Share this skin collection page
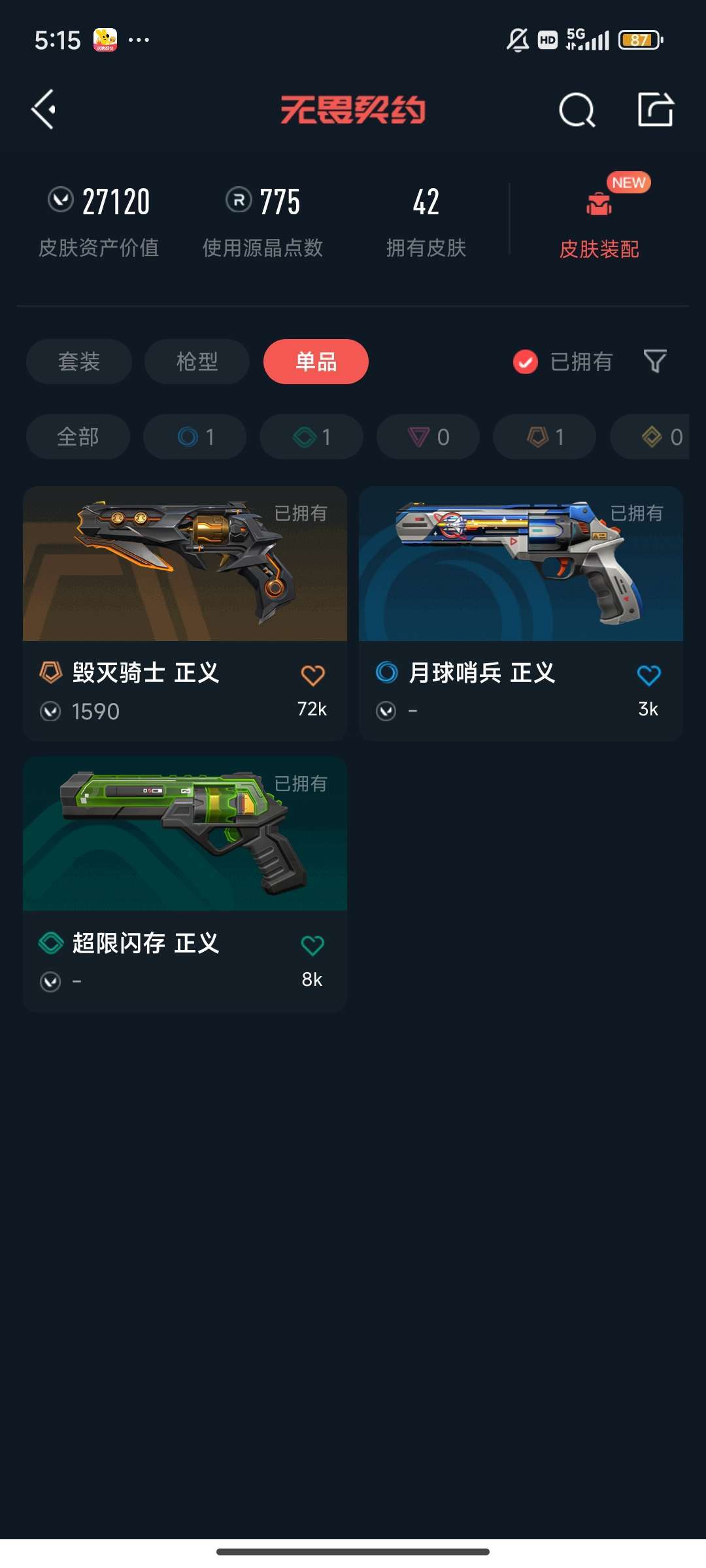Viewport: 706px width, 1568px height. (x=656, y=109)
